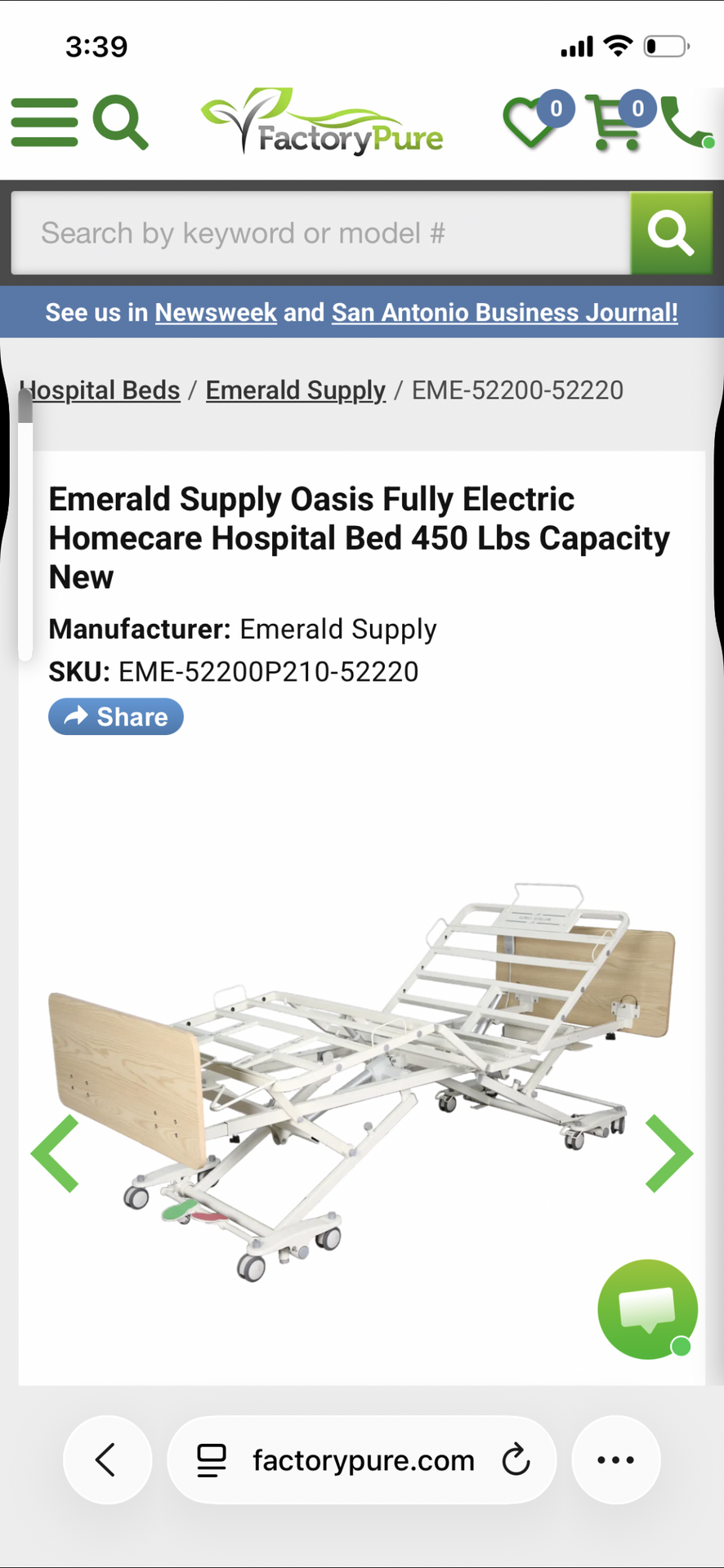Image resolution: width=724 pixels, height=1568 pixels.
Task: Focus the keyword or model search field
Action: coord(320,234)
